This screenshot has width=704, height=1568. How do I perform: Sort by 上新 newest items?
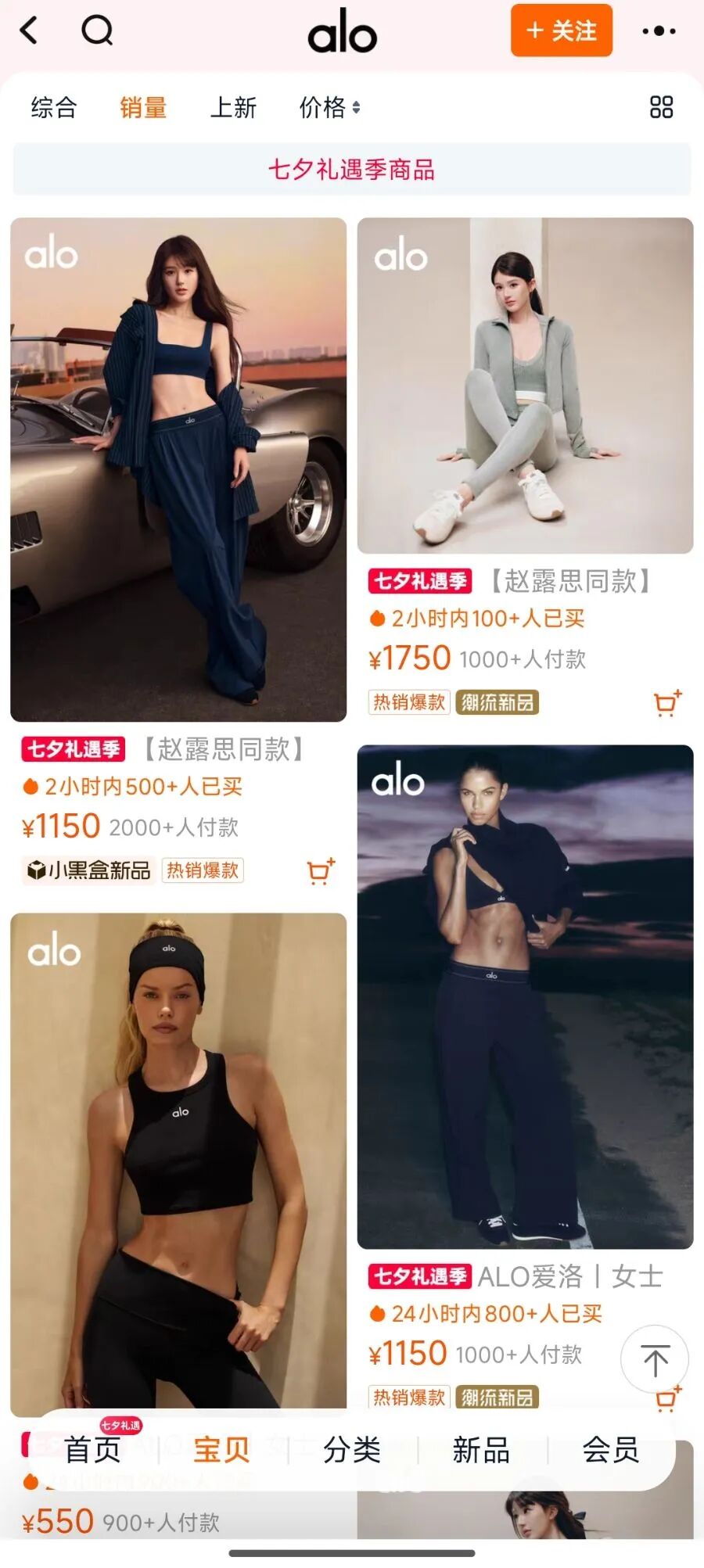[233, 107]
